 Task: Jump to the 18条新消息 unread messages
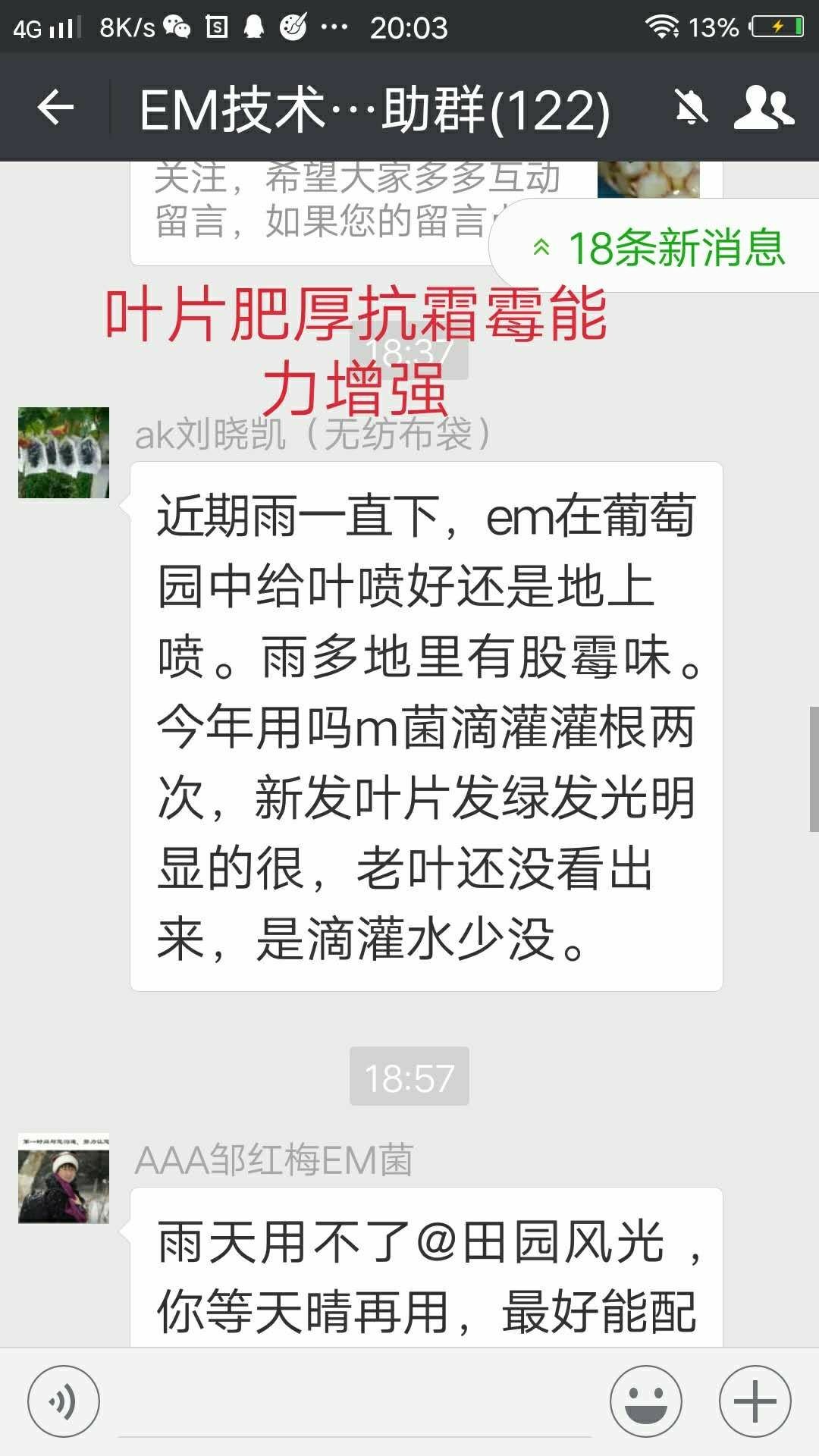point(657,246)
